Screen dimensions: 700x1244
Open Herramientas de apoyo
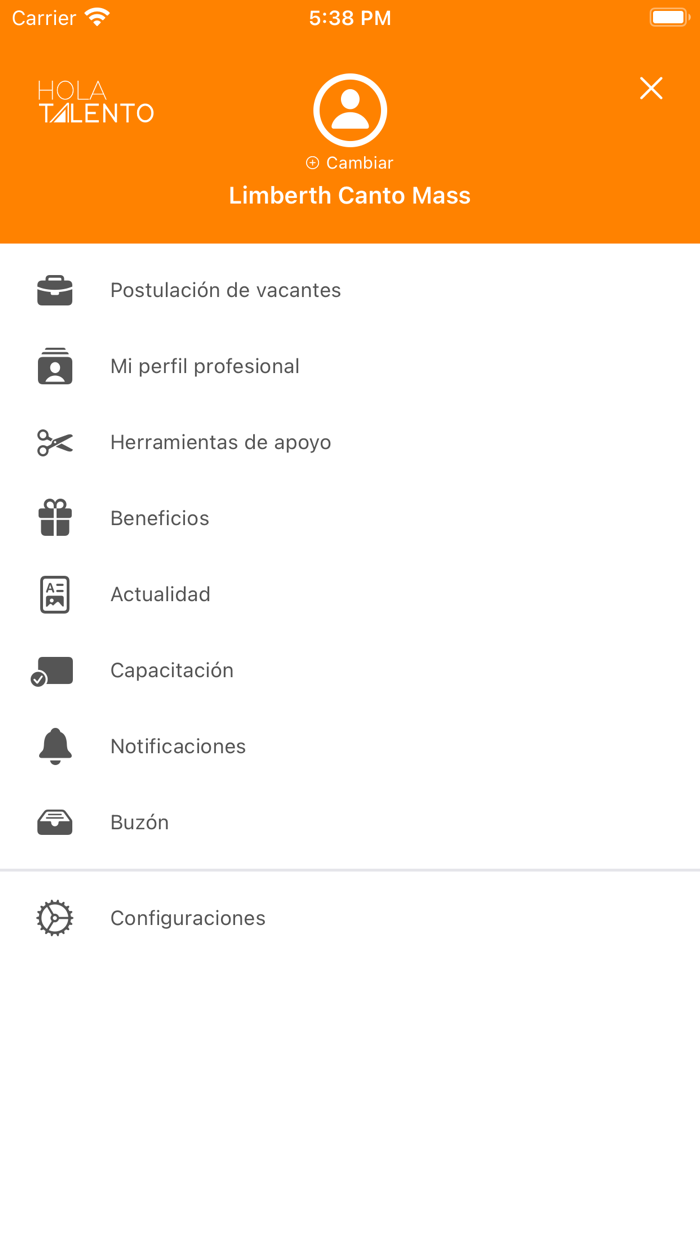[x=220, y=442]
